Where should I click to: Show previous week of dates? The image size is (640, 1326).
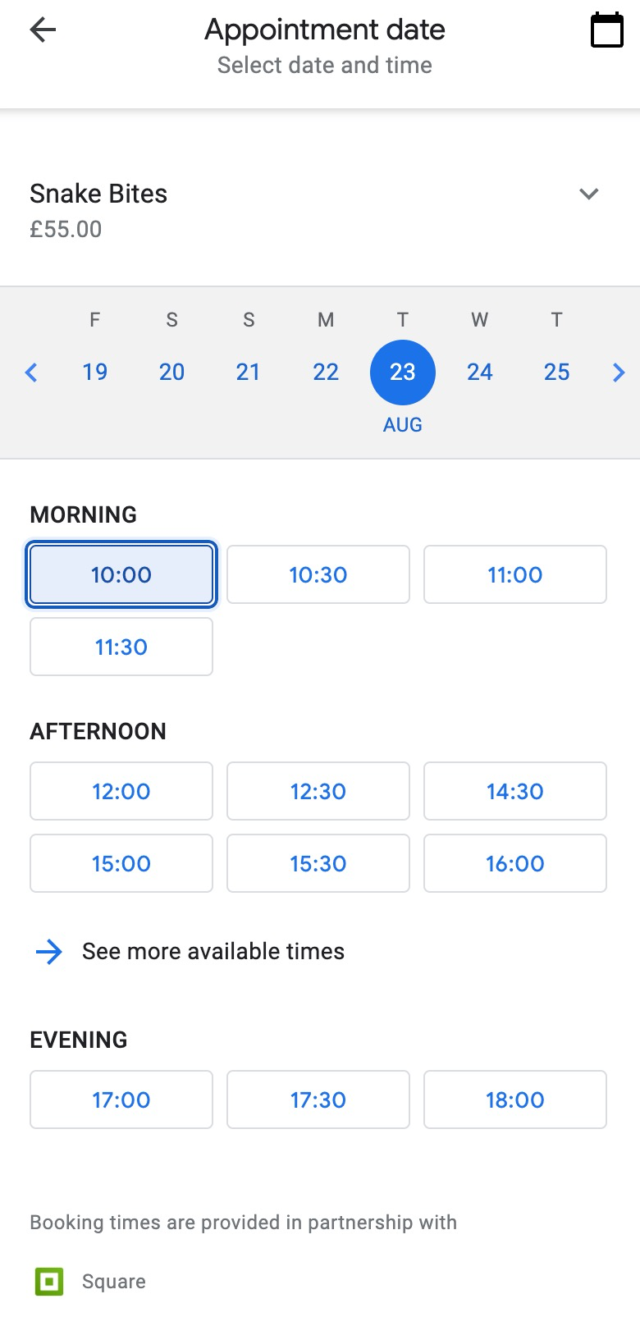31,373
